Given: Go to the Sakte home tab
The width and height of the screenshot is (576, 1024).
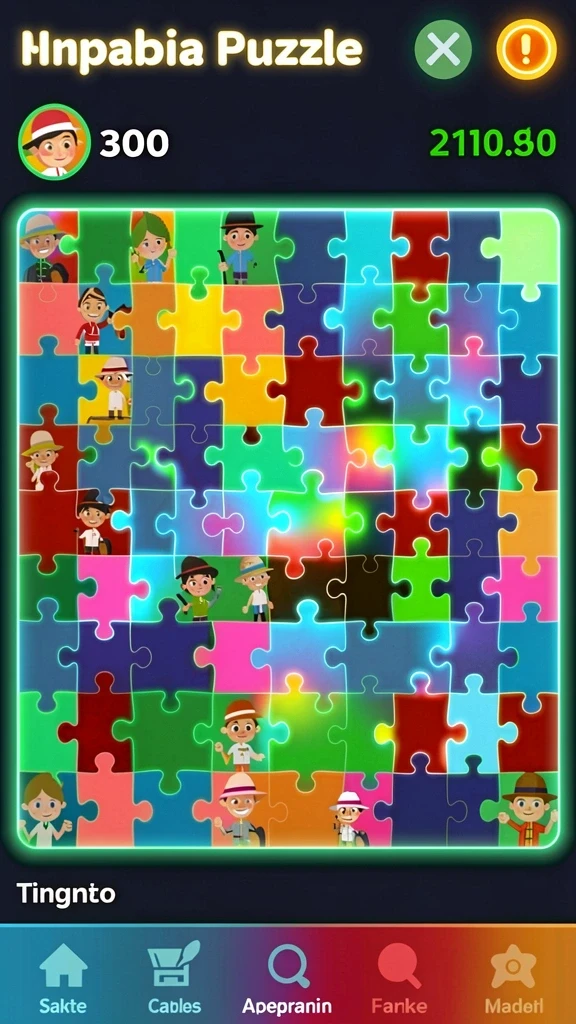Looking at the screenshot, I should [62, 978].
